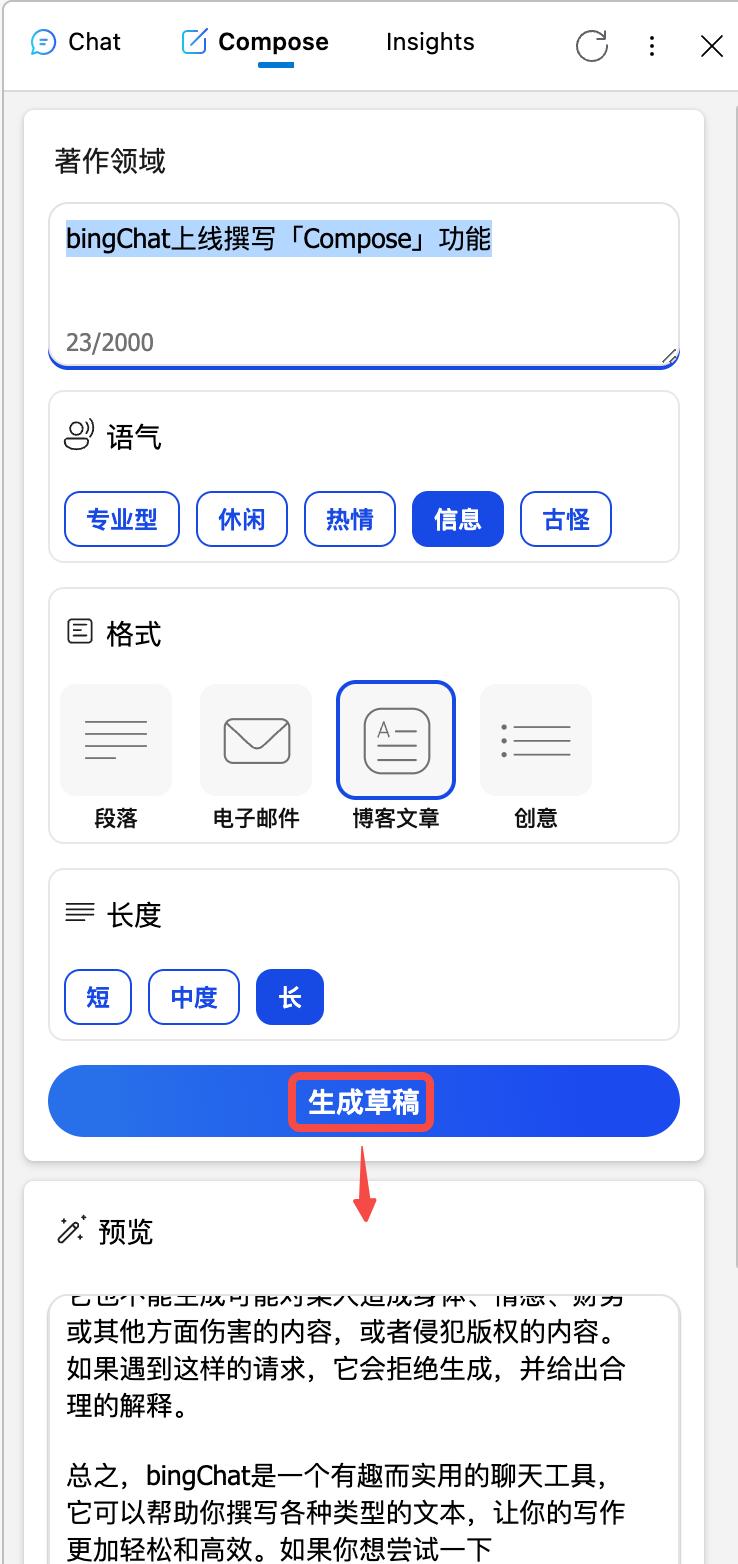Select the 电子邮件 envelope format icon

tap(255, 740)
